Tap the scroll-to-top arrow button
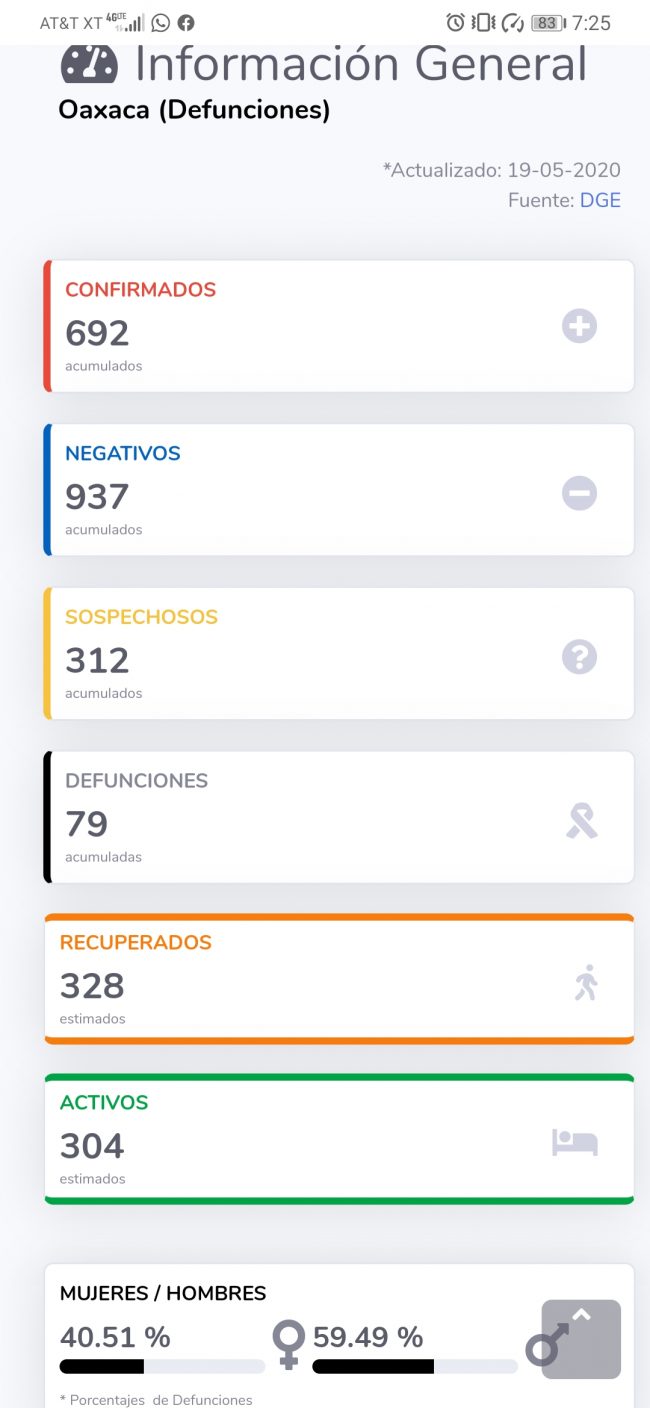650x1408 pixels. pos(581,1338)
